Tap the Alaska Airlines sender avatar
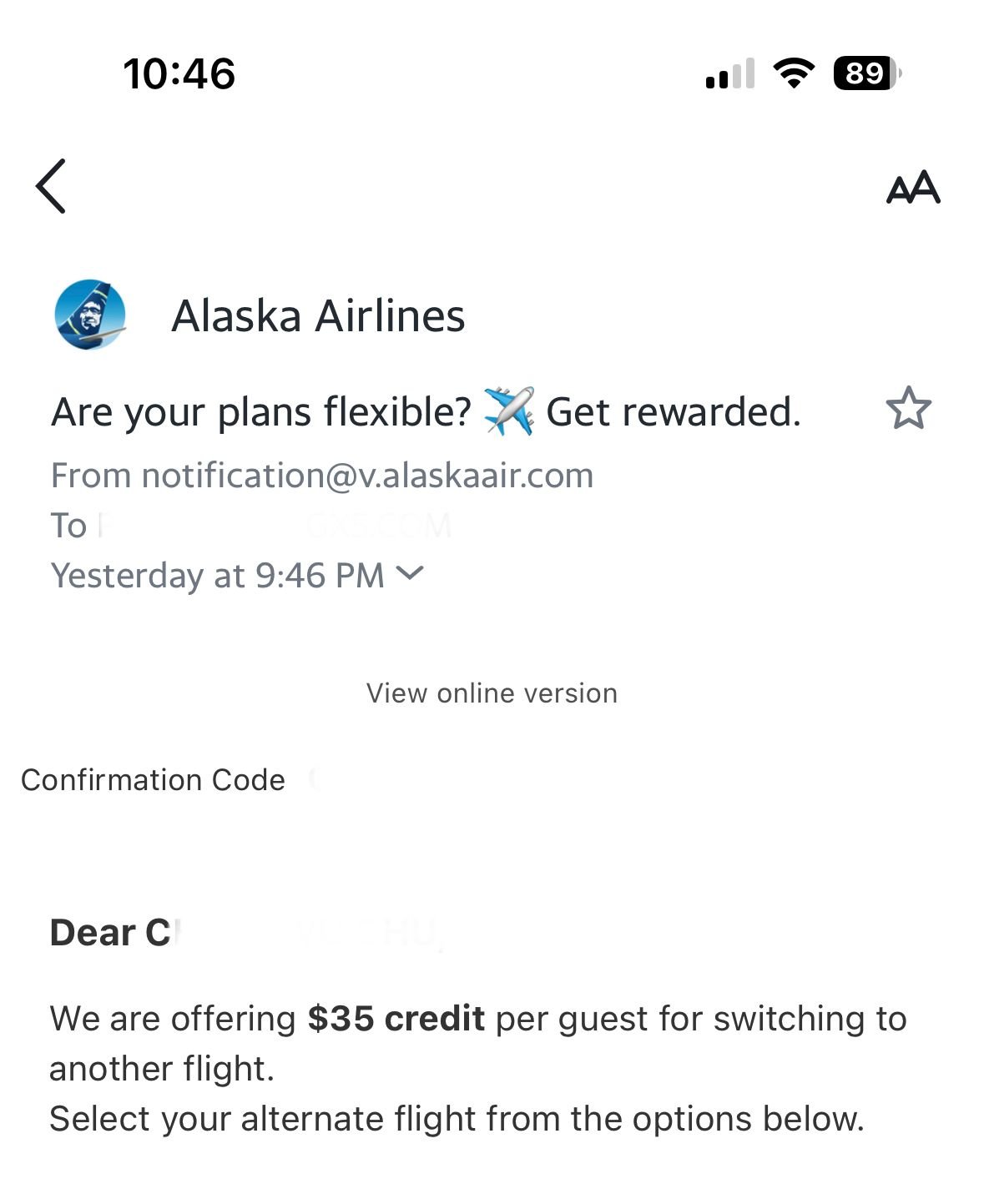 90,315
